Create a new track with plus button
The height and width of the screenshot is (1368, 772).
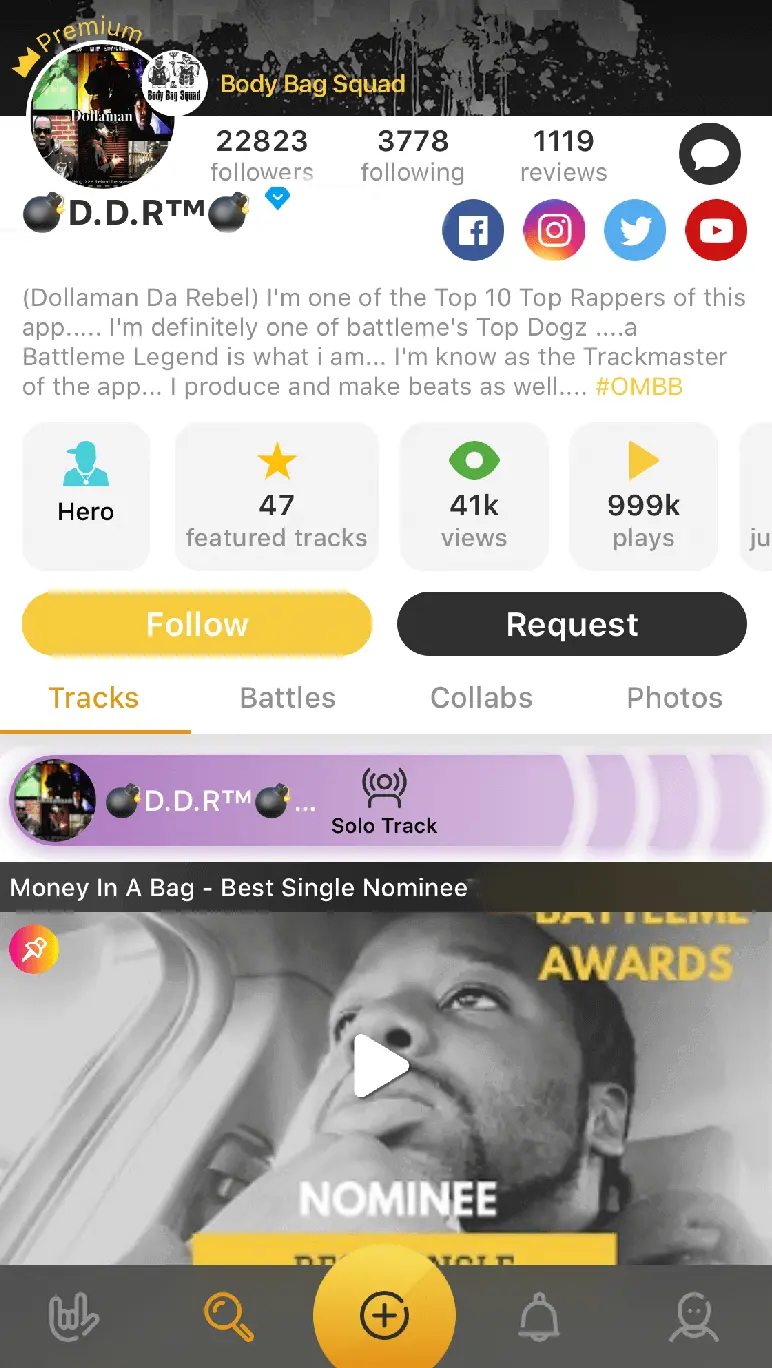point(384,1316)
